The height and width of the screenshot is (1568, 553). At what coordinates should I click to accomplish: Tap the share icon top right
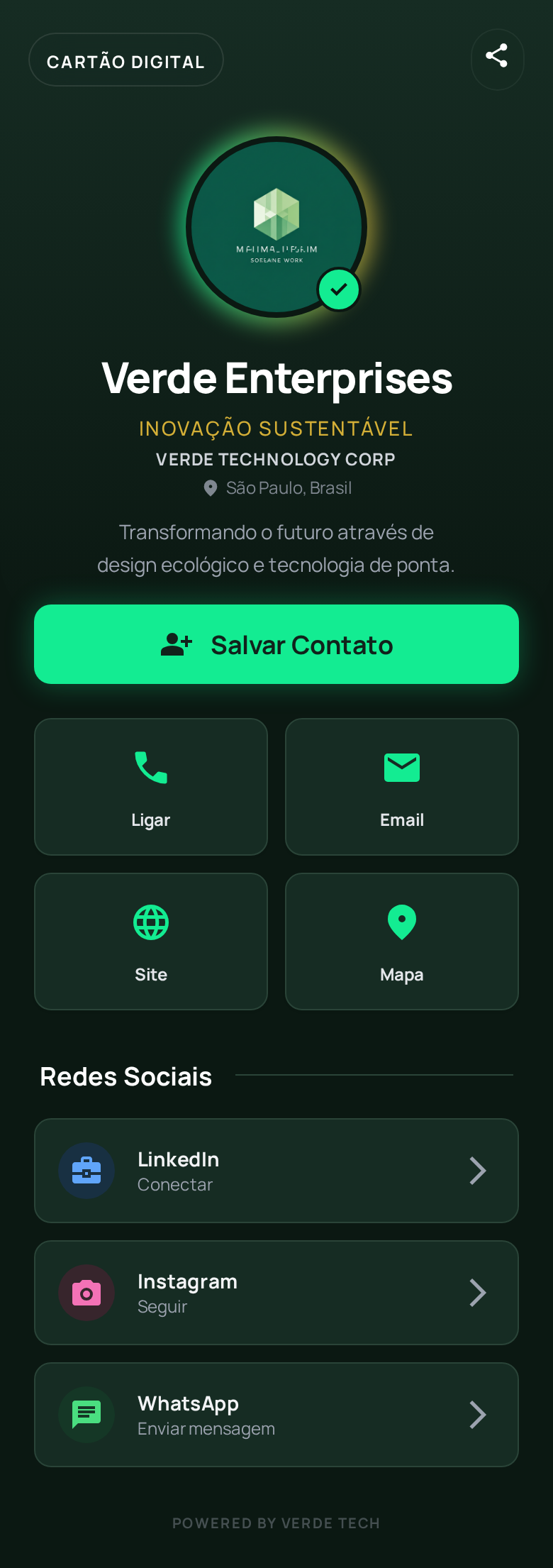[x=497, y=60]
